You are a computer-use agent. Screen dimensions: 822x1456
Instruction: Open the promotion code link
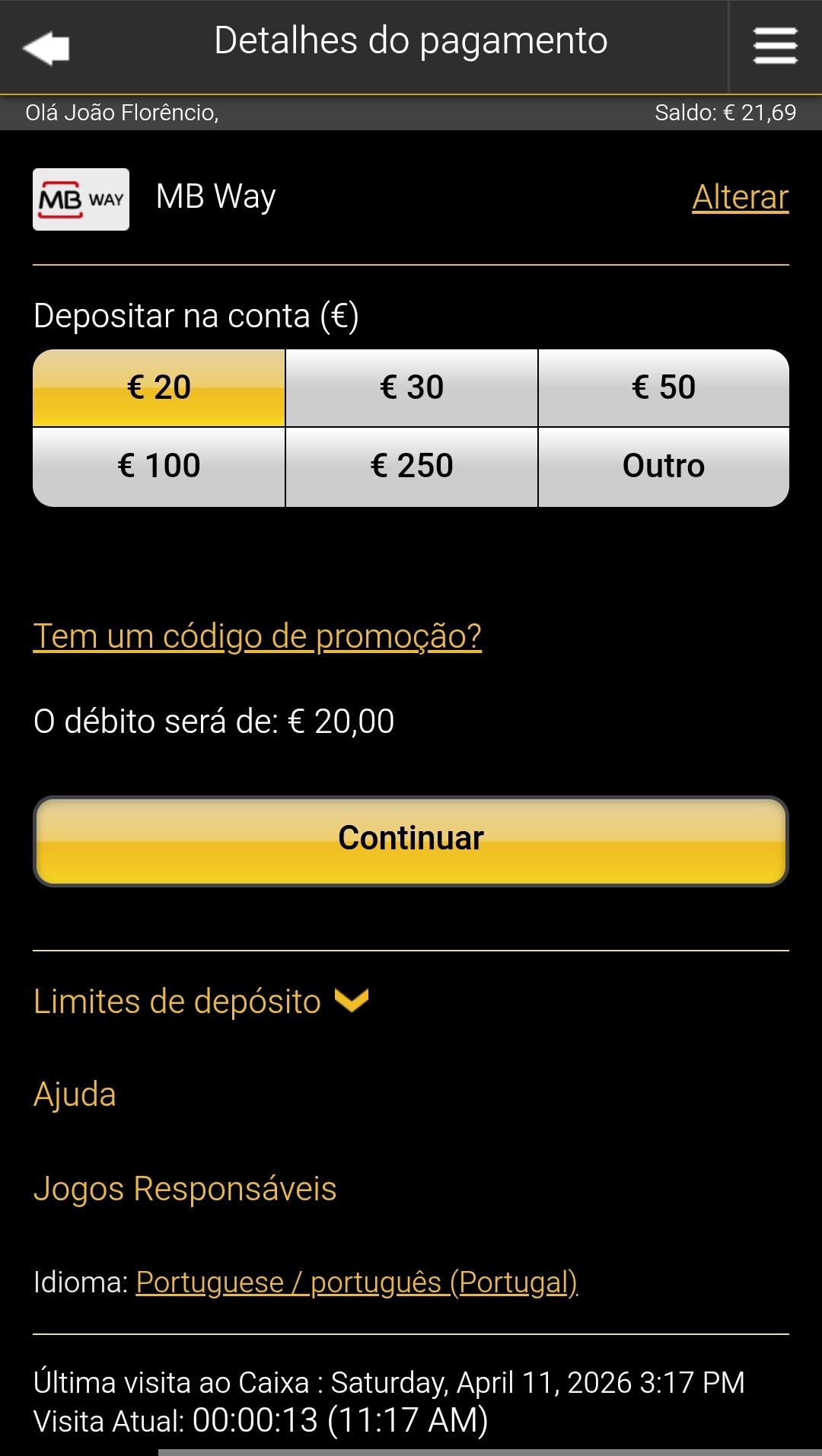point(257,636)
